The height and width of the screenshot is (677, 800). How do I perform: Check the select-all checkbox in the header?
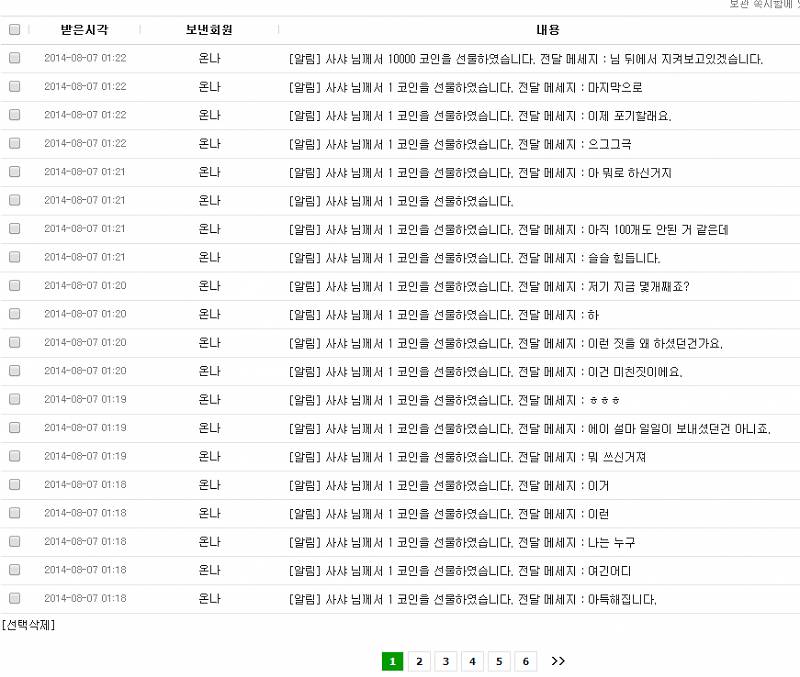coord(14,30)
